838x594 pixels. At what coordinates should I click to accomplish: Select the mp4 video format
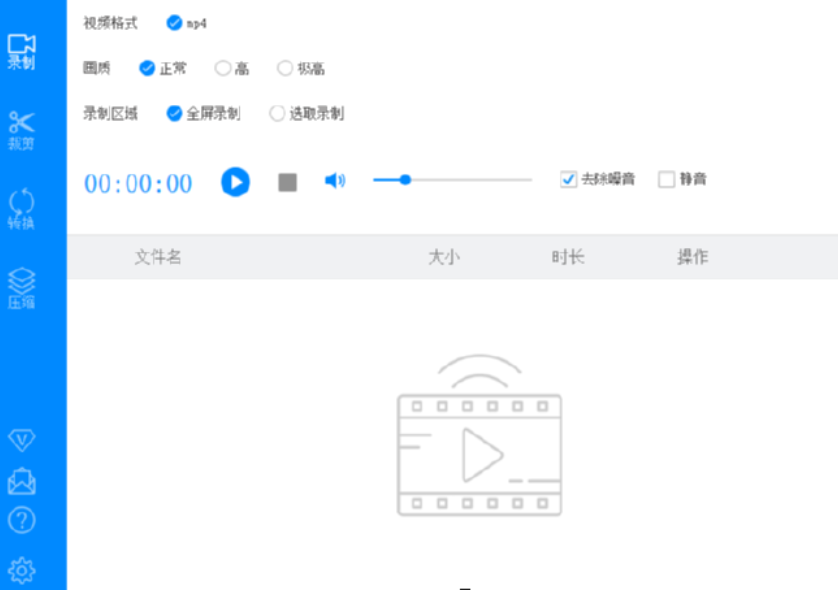pos(175,22)
